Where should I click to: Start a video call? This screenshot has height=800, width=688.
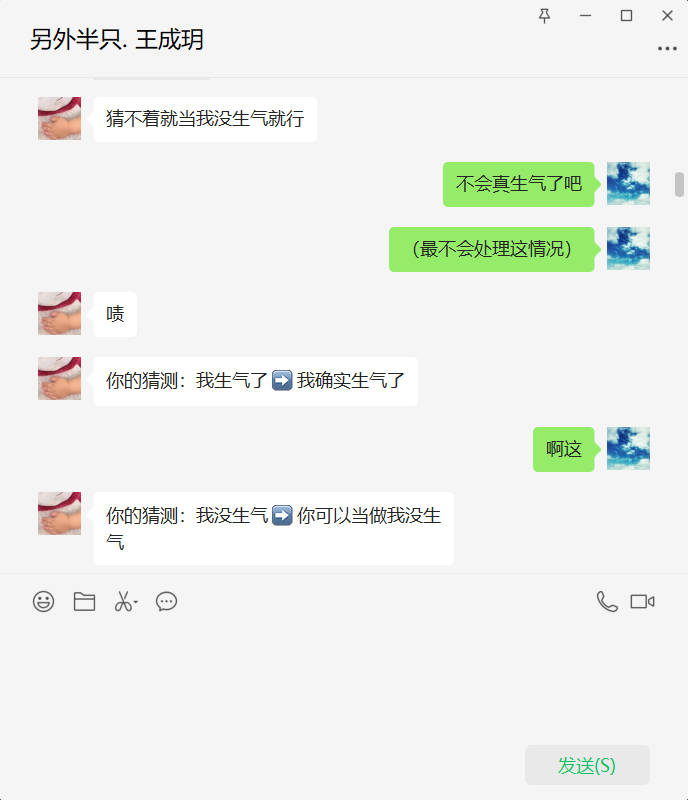click(x=642, y=601)
